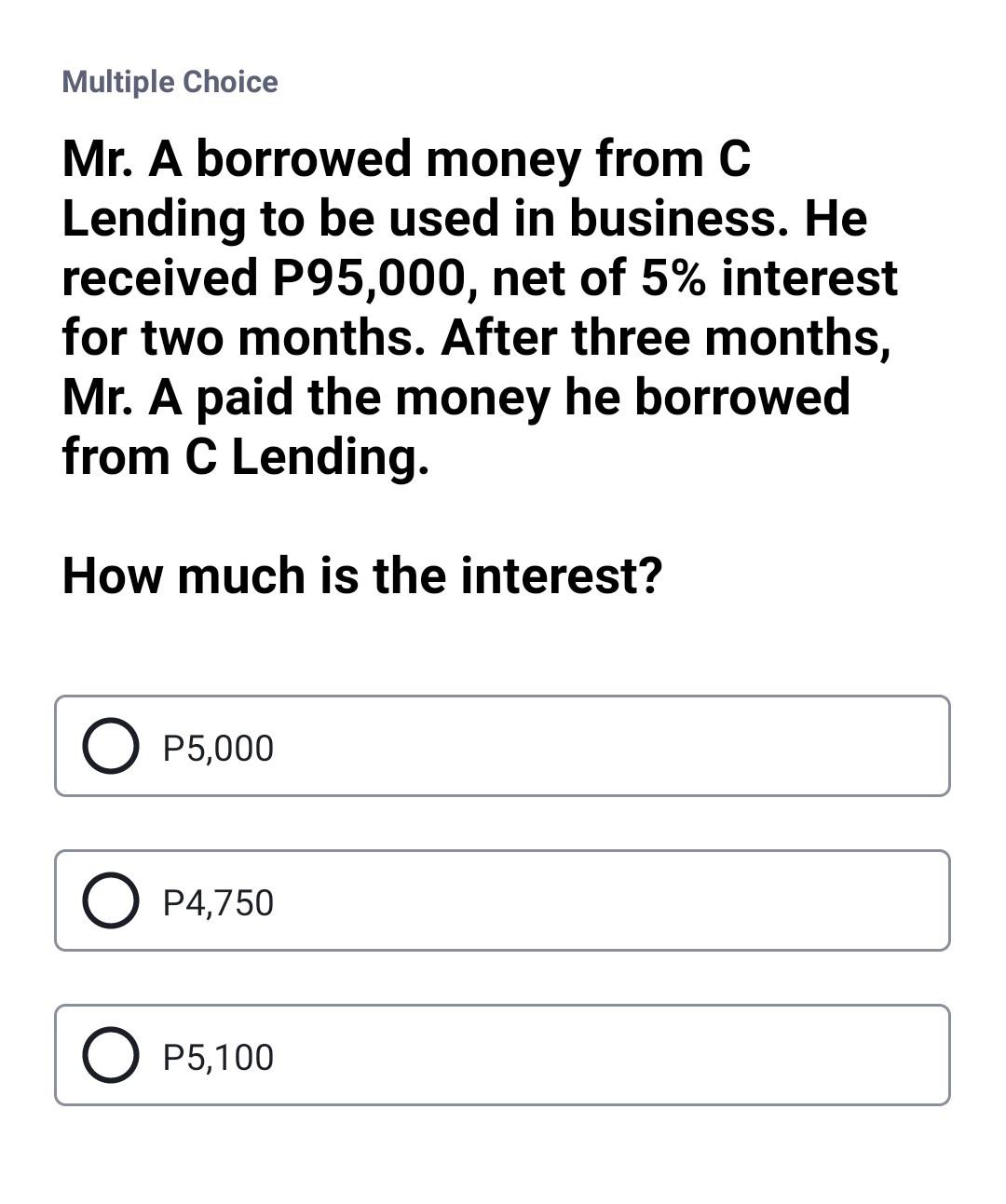Click the P4,750 answer label text
Viewport: 1006px width, 1204px height.
(x=217, y=901)
